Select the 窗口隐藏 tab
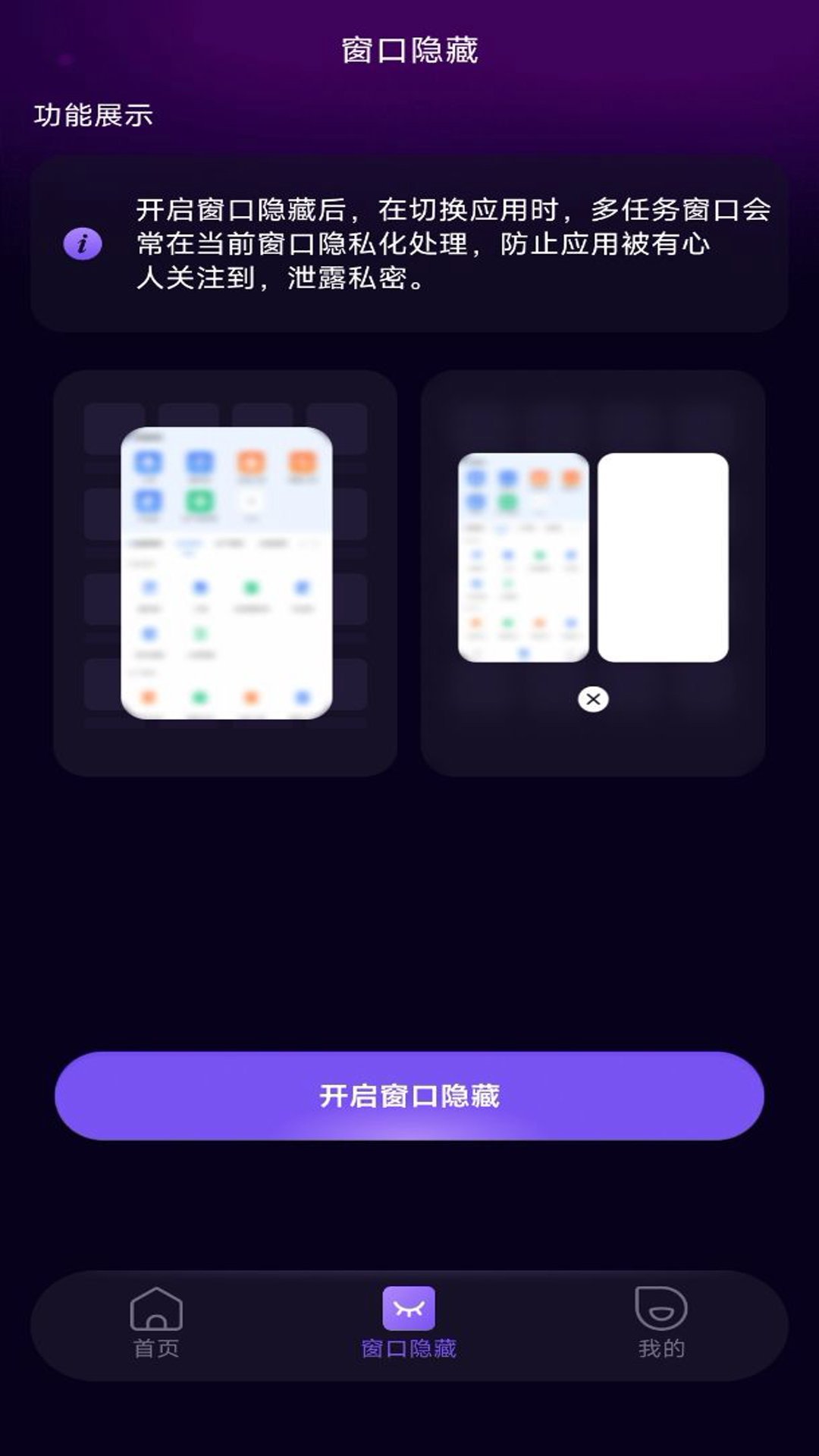Image resolution: width=819 pixels, height=1456 pixels. [409, 1323]
